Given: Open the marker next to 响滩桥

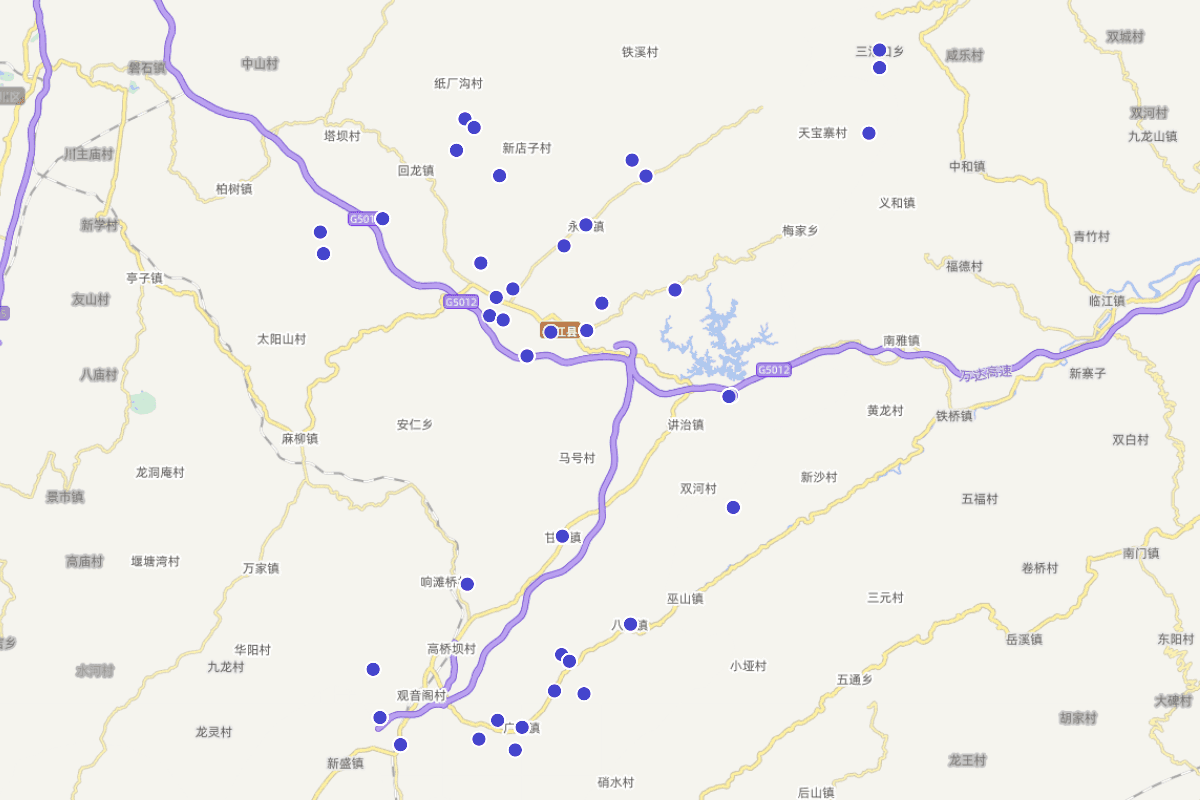Looking at the screenshot, I should click(467, 584).
